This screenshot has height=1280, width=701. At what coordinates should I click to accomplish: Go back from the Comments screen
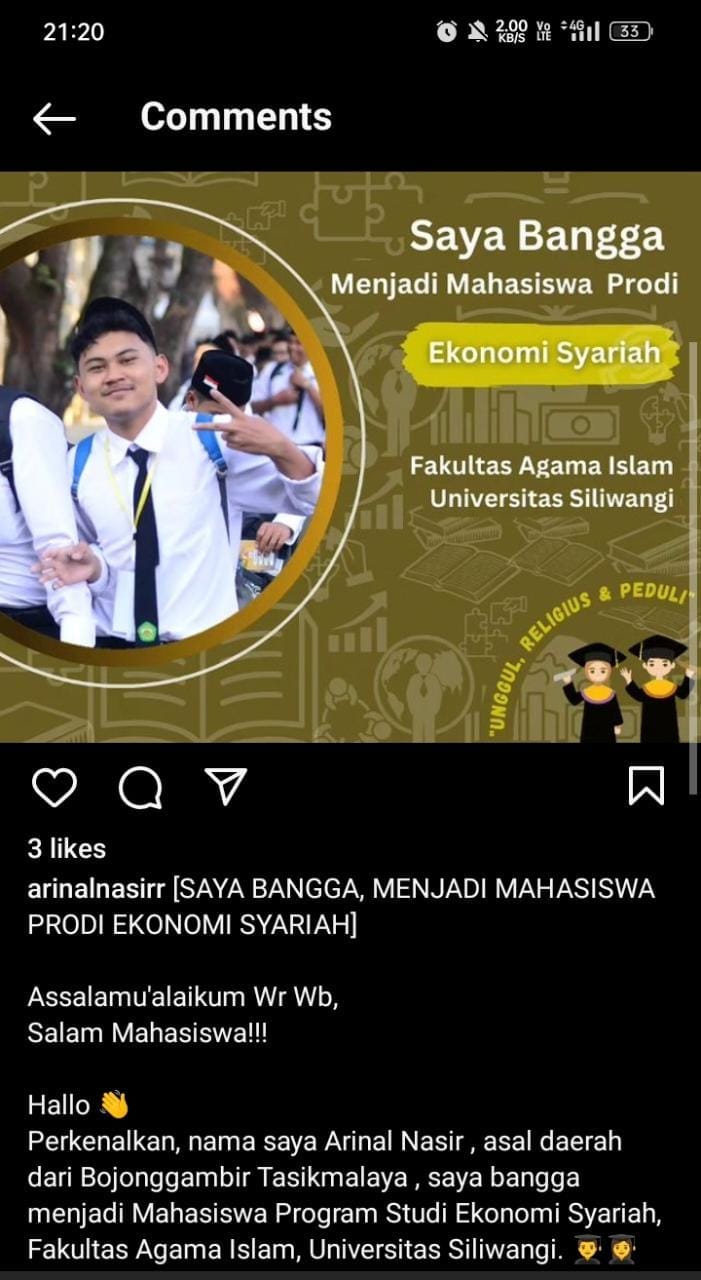coord(54,118)
